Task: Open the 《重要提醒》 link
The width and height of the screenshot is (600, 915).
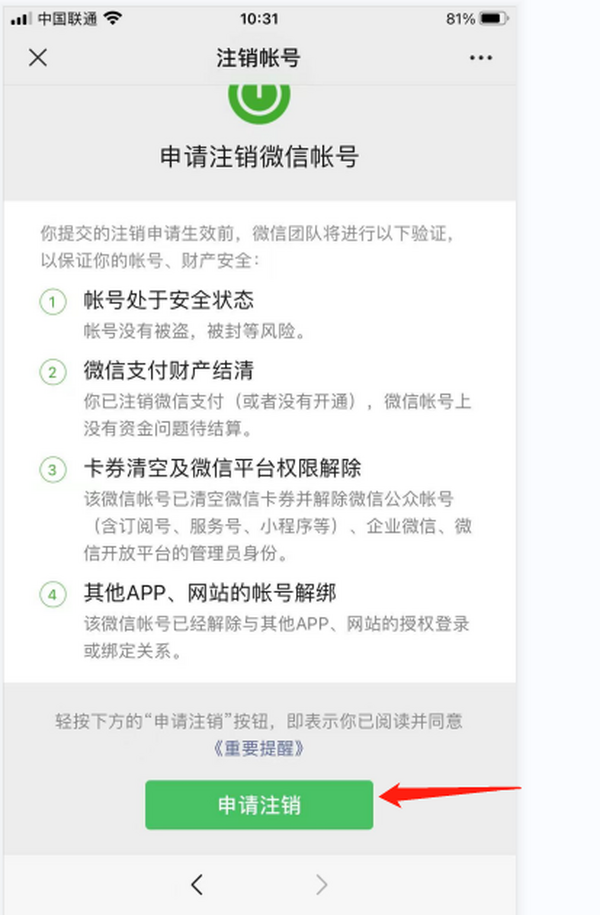Action: (x=259, y=748)
